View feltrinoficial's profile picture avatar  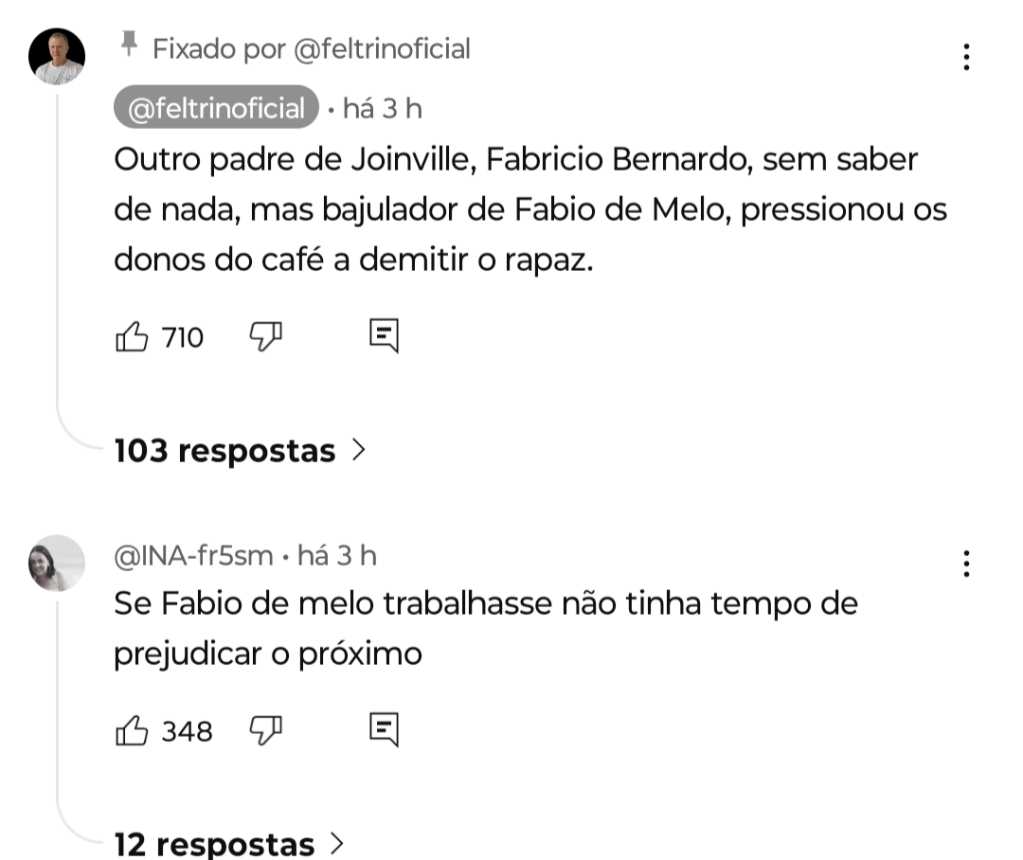(57, 57)
